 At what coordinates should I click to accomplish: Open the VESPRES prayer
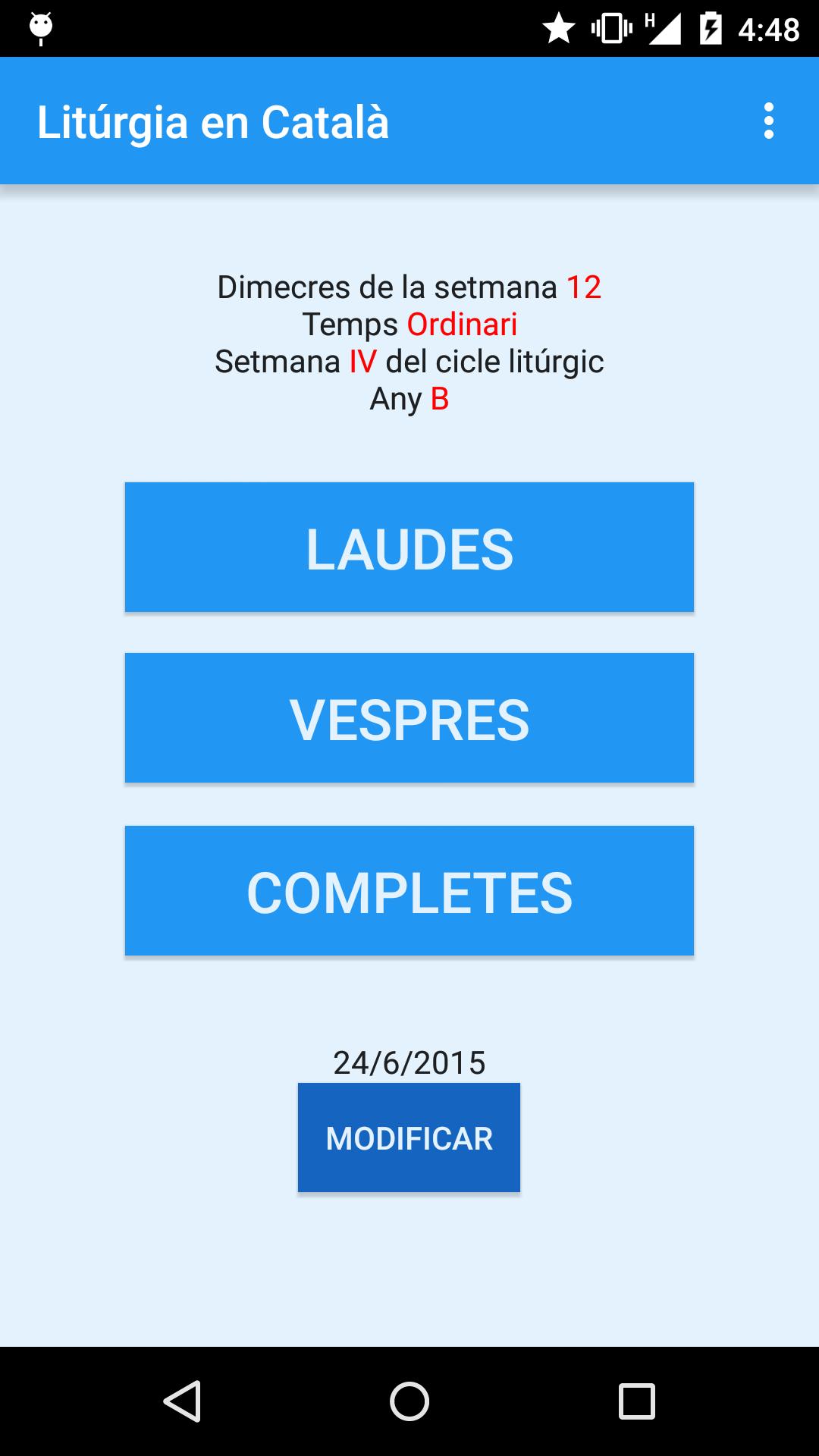409,718
